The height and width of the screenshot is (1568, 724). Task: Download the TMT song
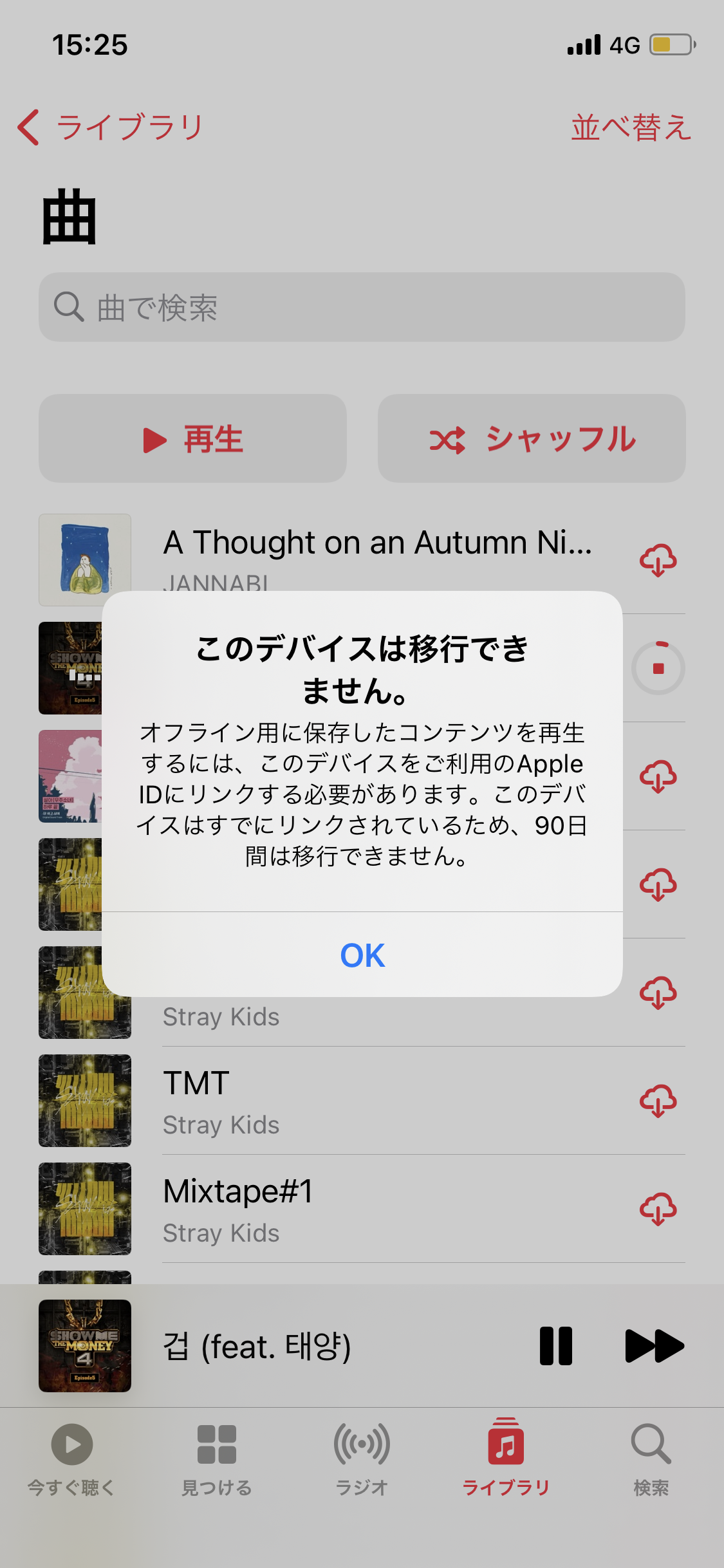[x=658, y=1101]
